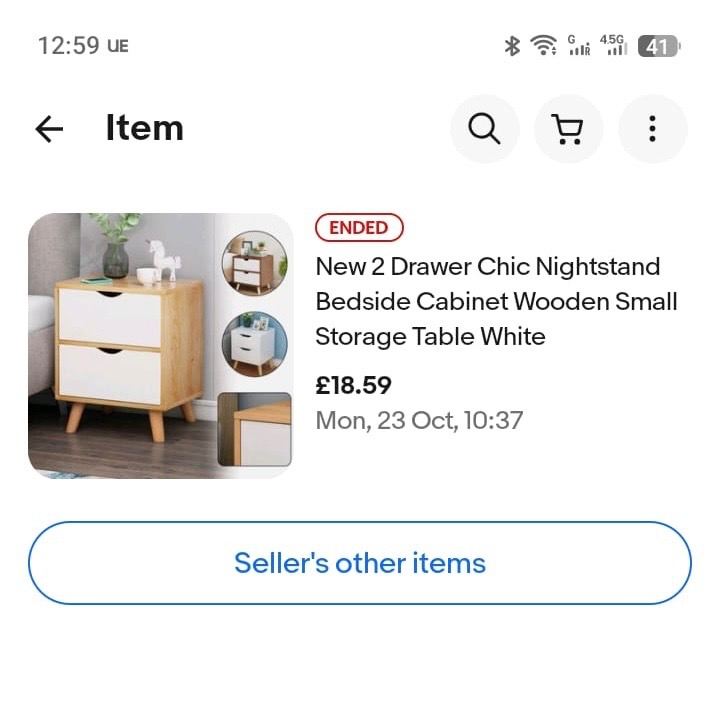Open the three-dot overflow menu

652,129
